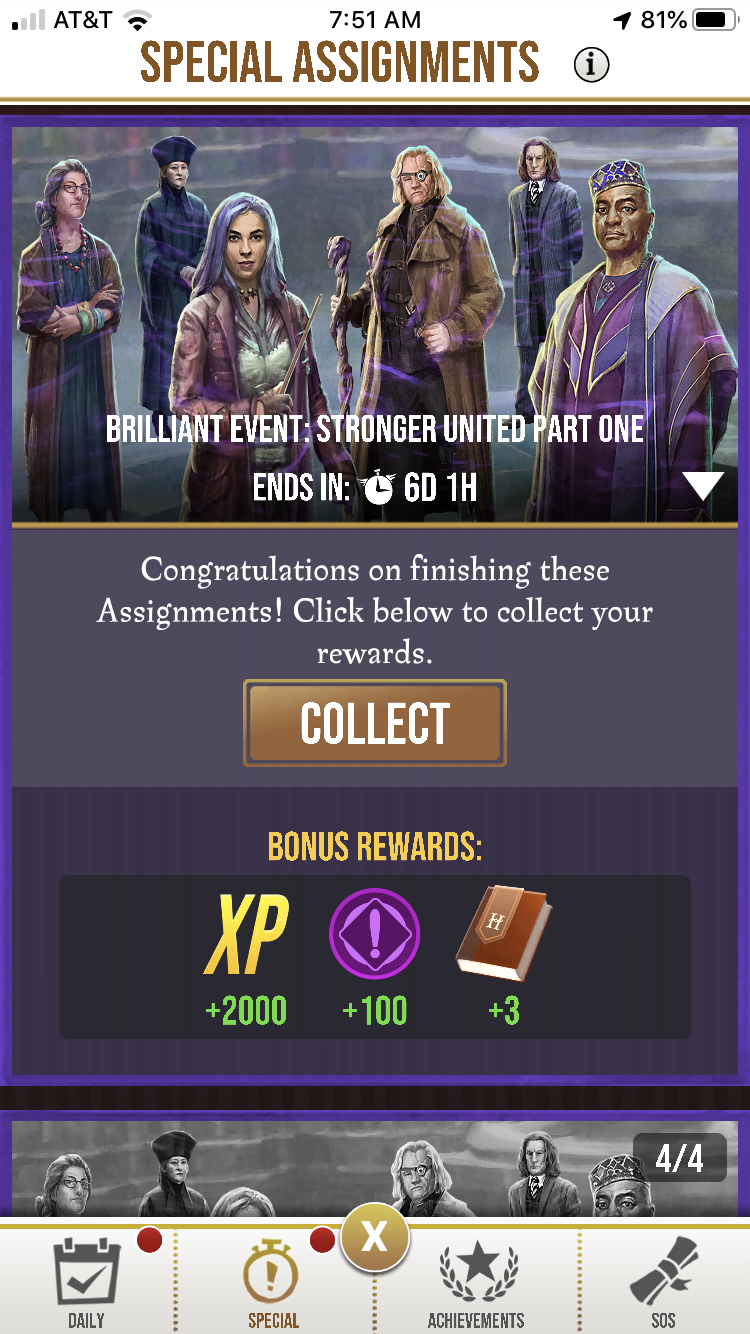Close the assignments panel with X
Viewport: 750px width, 1334px height.
pos(374,1239)
